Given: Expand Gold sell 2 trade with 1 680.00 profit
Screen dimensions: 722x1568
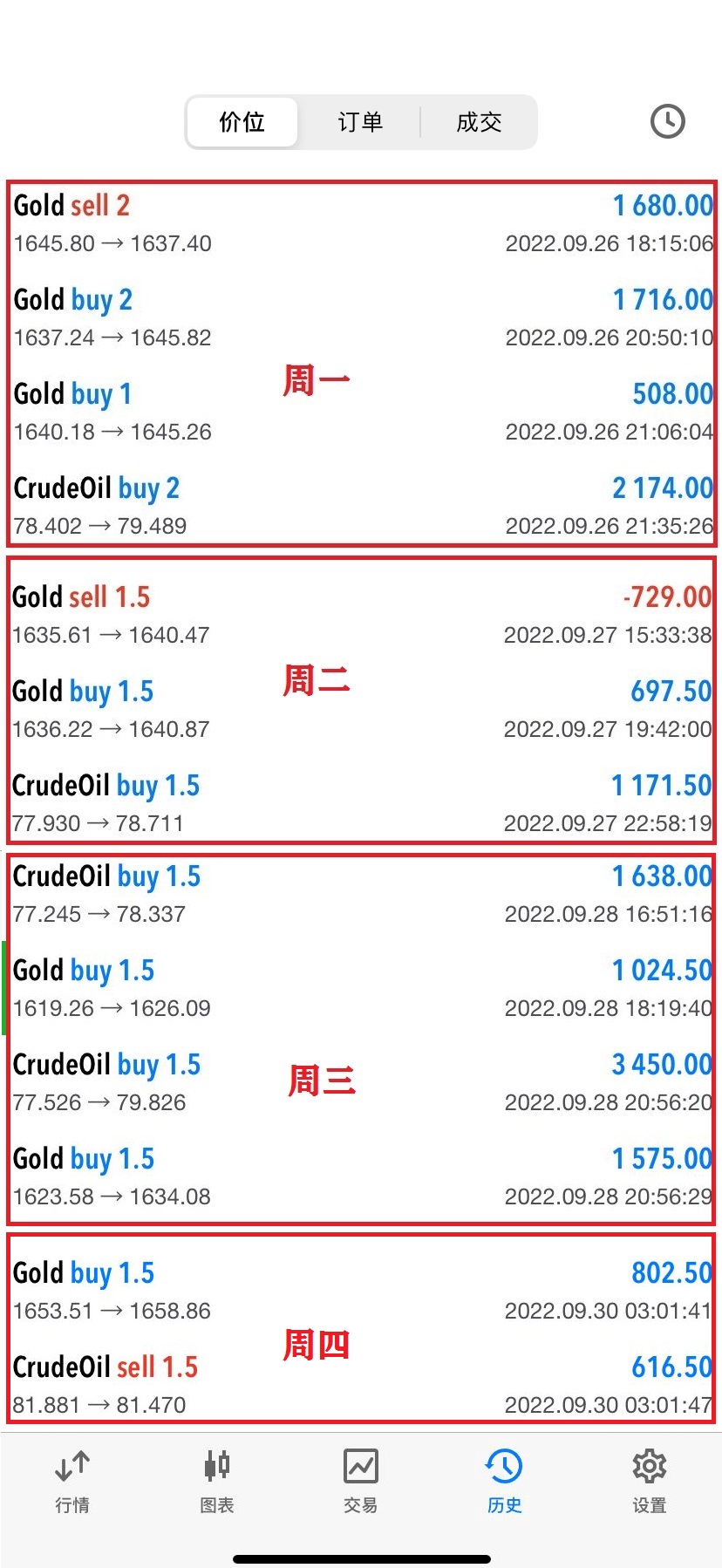Looking at the screenshot, I should coord(361,224).
